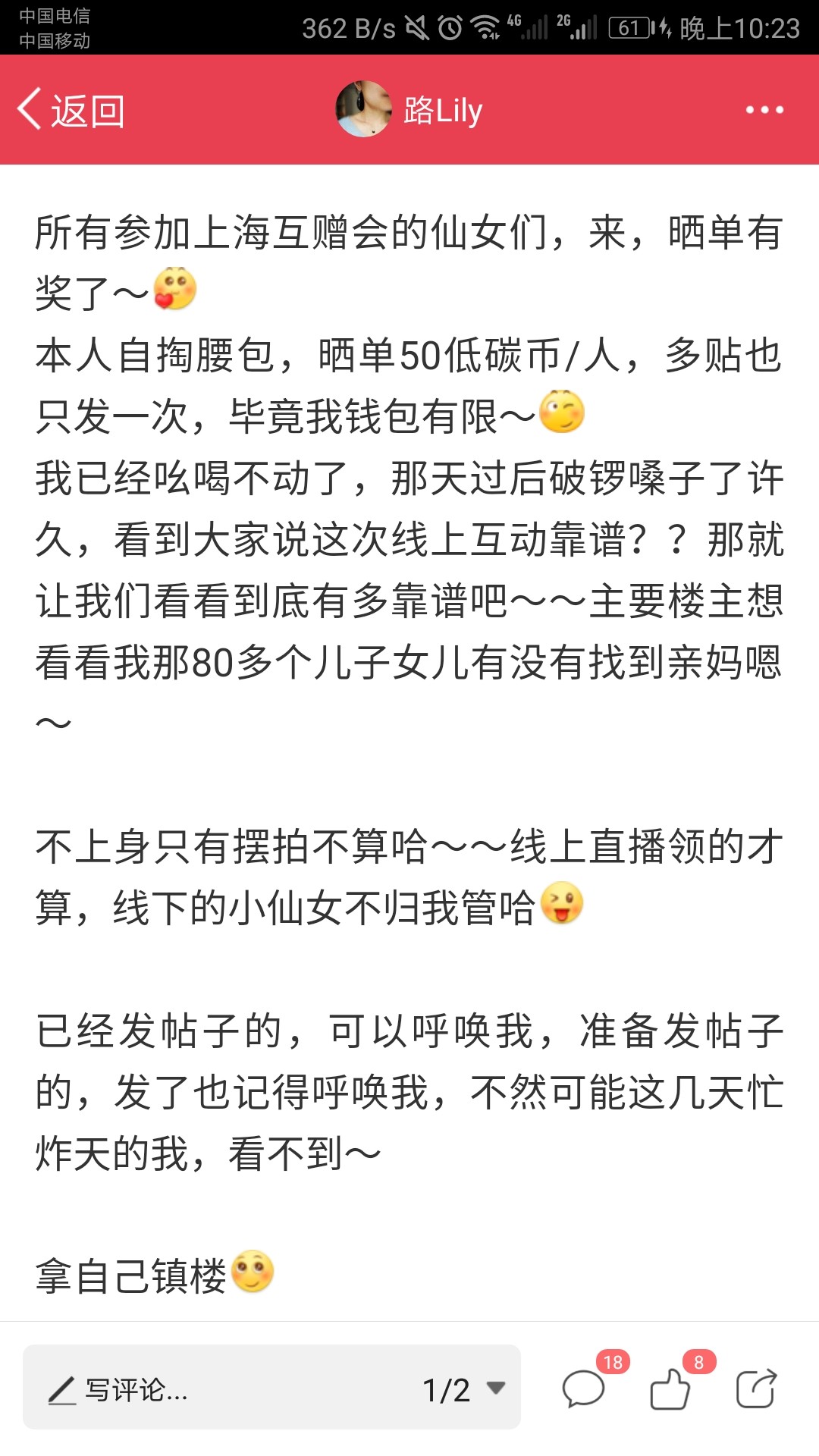
Task: Open 路Lily's profile from the header
Action: tap(409, 110)
